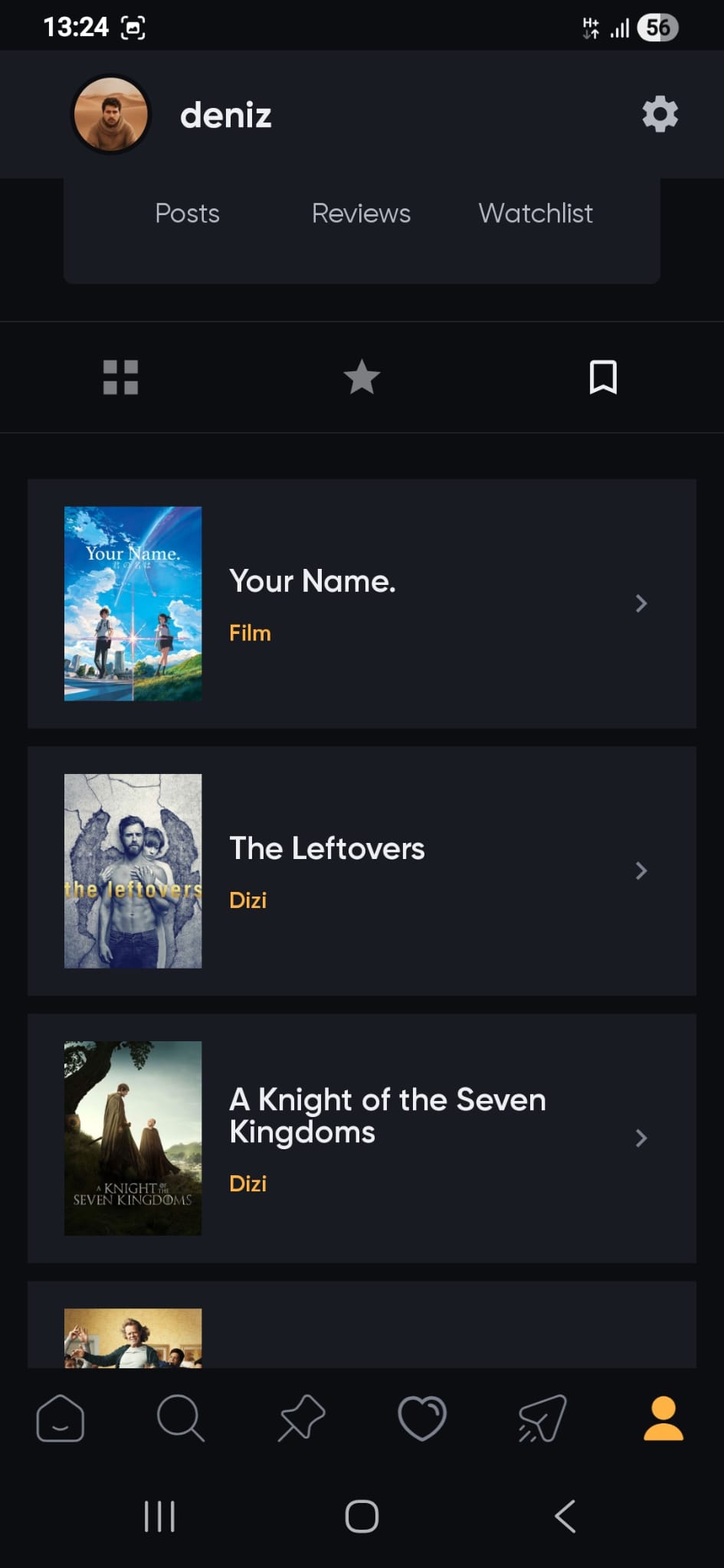Open the profile tab in bottom bar
Image resolution: width=724 pixels, height=1568 pixels.
pyautogui.click(x=663, y=1419)
